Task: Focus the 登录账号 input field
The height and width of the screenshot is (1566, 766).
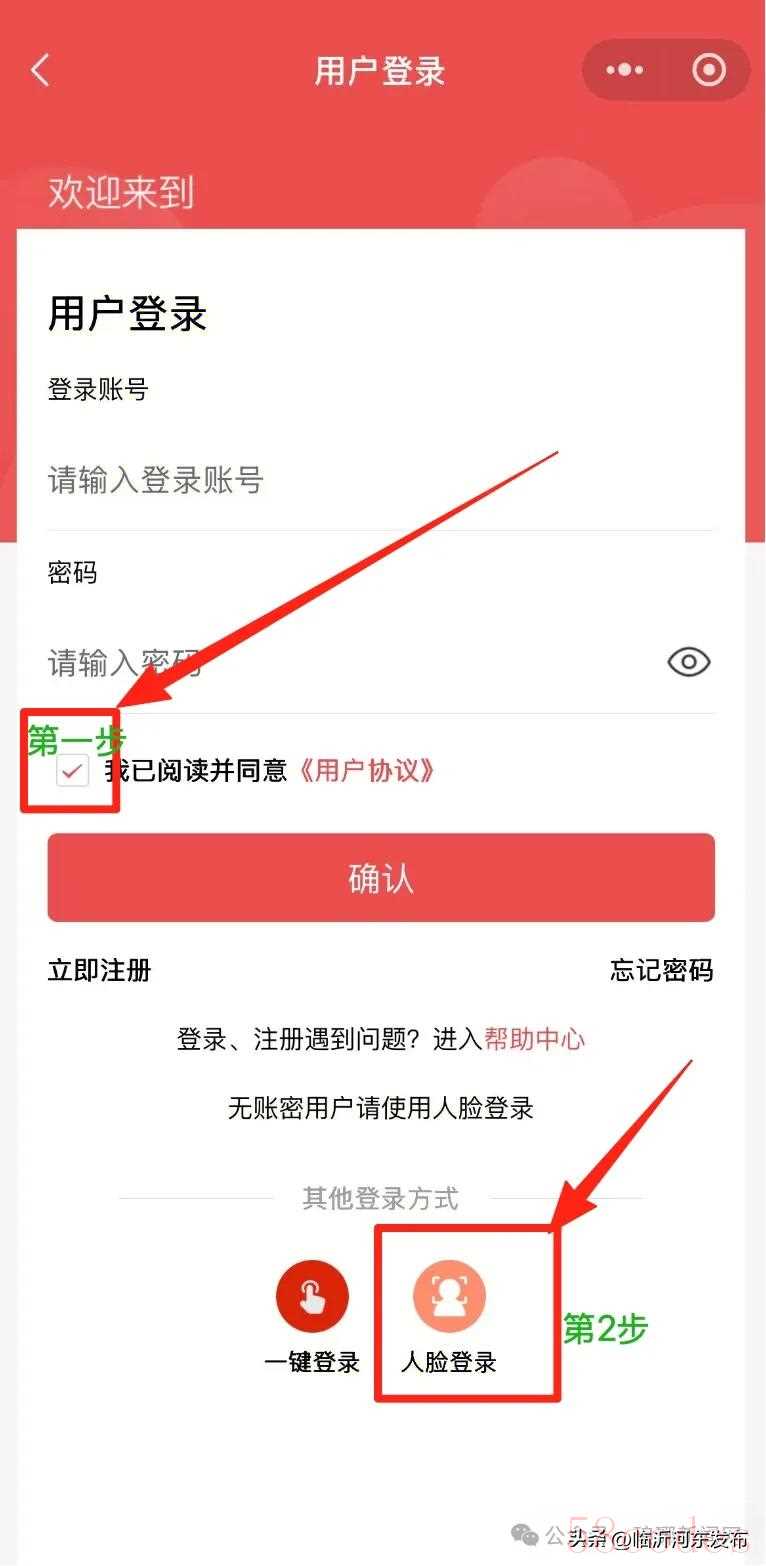Action: tap(380, 481)
